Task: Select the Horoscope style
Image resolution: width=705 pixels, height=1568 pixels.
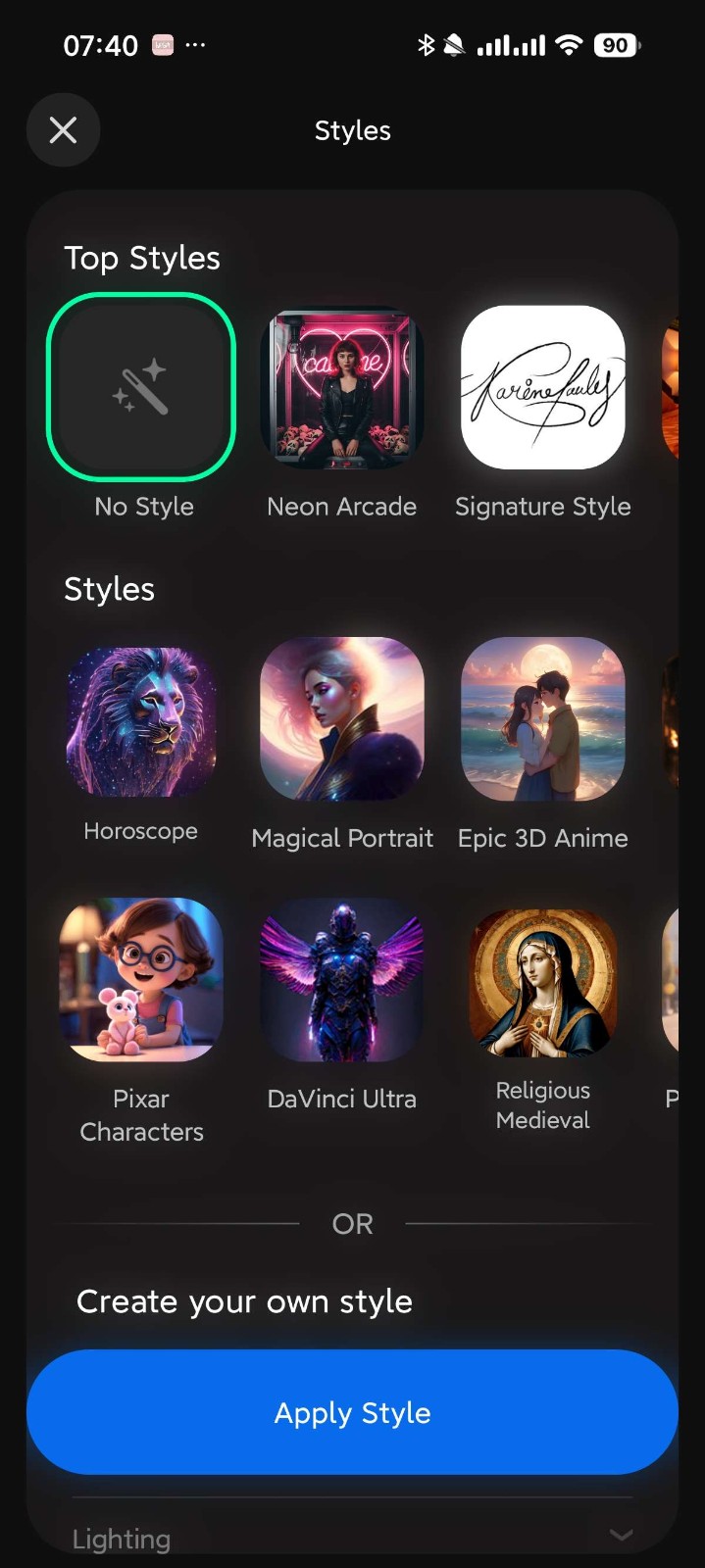Action: (141, 720)
